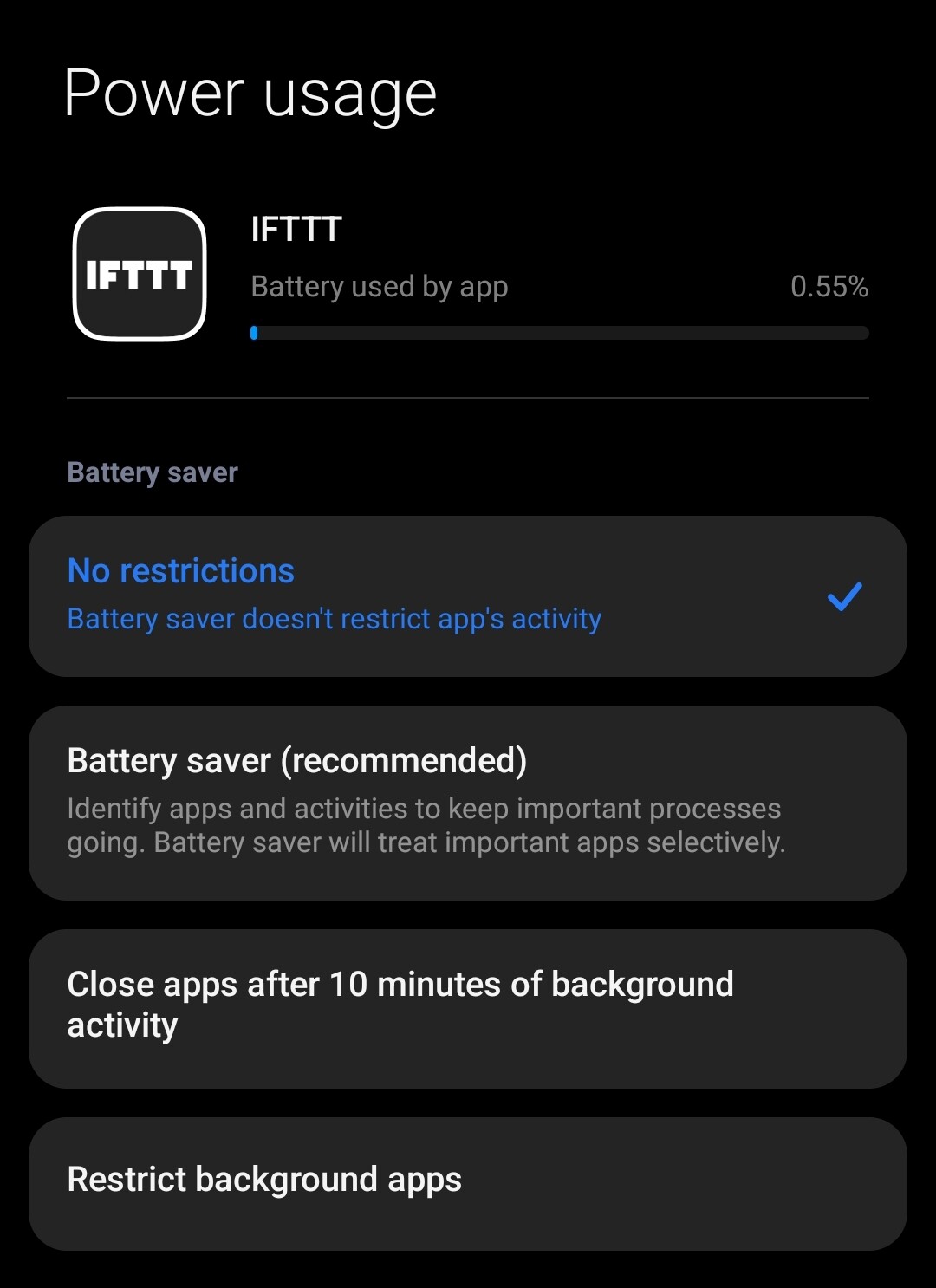The height and width of the screenshot is (1288, 936).
Task: Select Close apps after 10 minutes option
Action: click(468, 1007)
